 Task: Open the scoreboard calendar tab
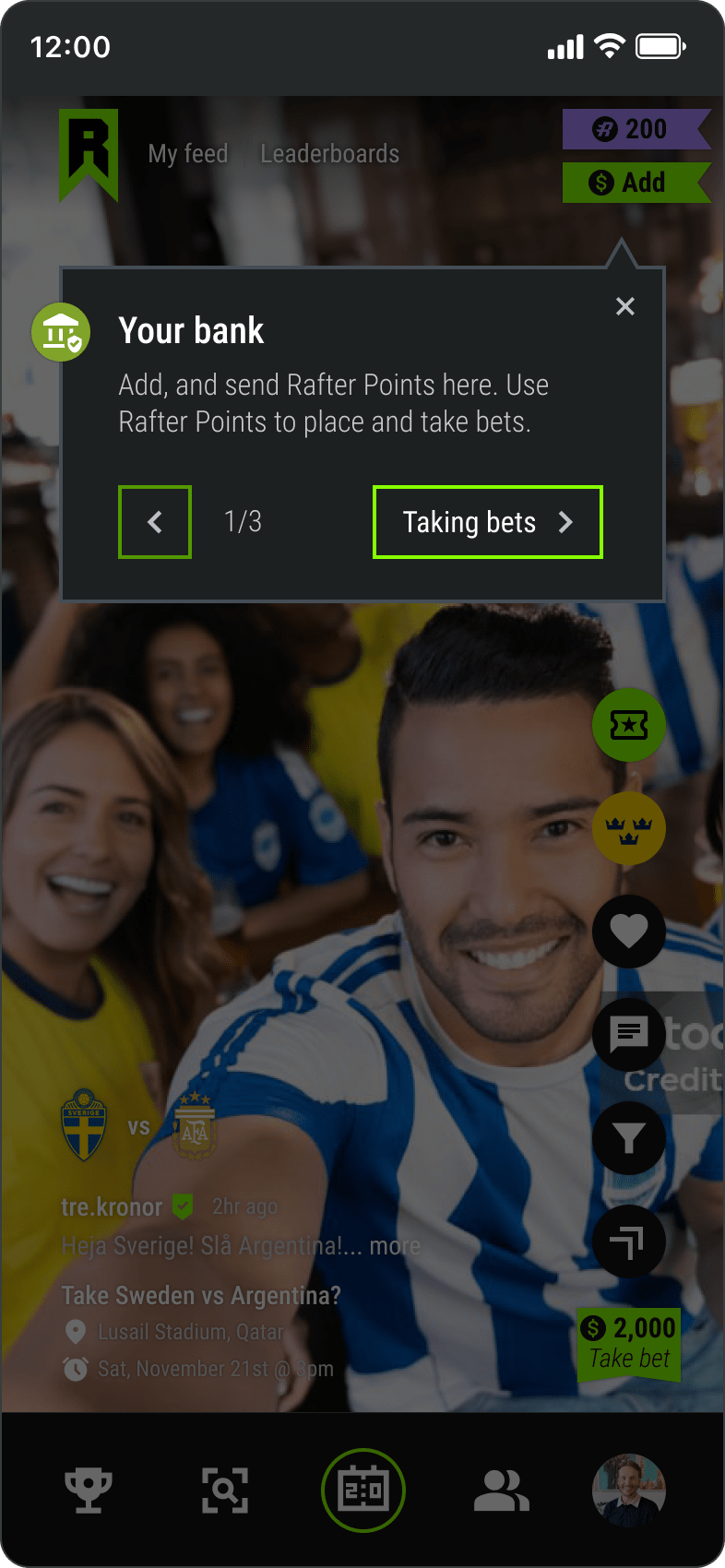pyautogui.click(x=363, y=1491)
